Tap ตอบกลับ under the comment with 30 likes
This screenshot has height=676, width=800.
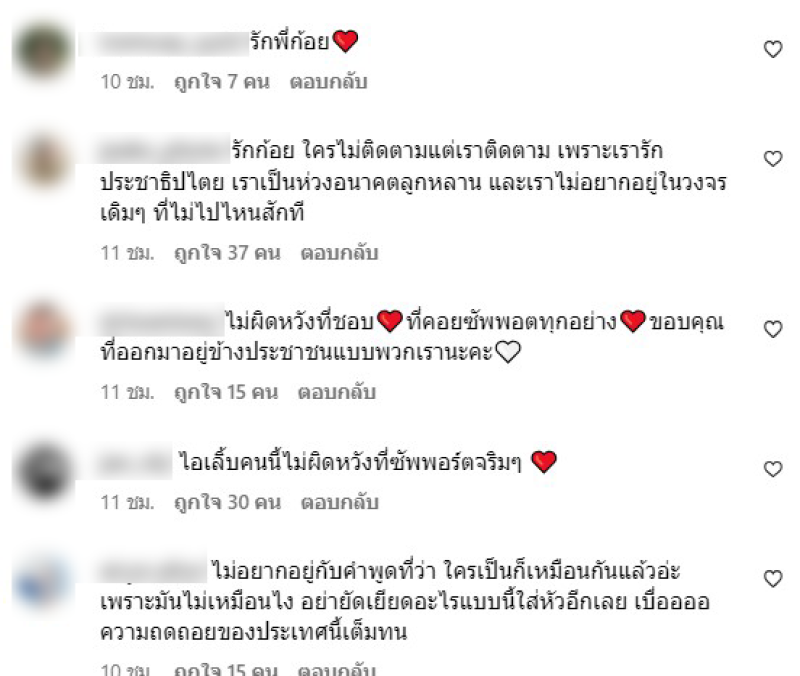click(338, 503)
